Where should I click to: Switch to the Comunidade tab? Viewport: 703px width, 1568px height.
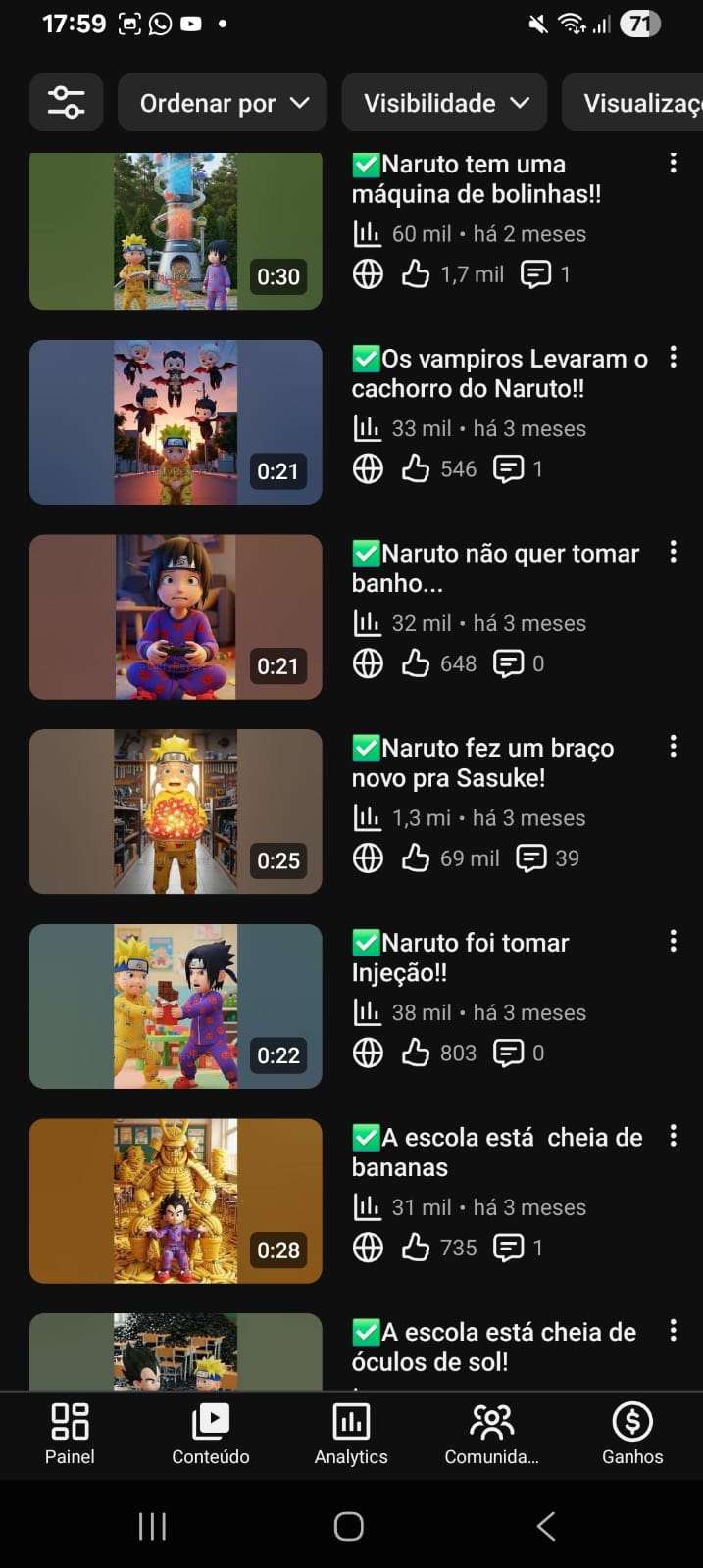coord(491,1434)
